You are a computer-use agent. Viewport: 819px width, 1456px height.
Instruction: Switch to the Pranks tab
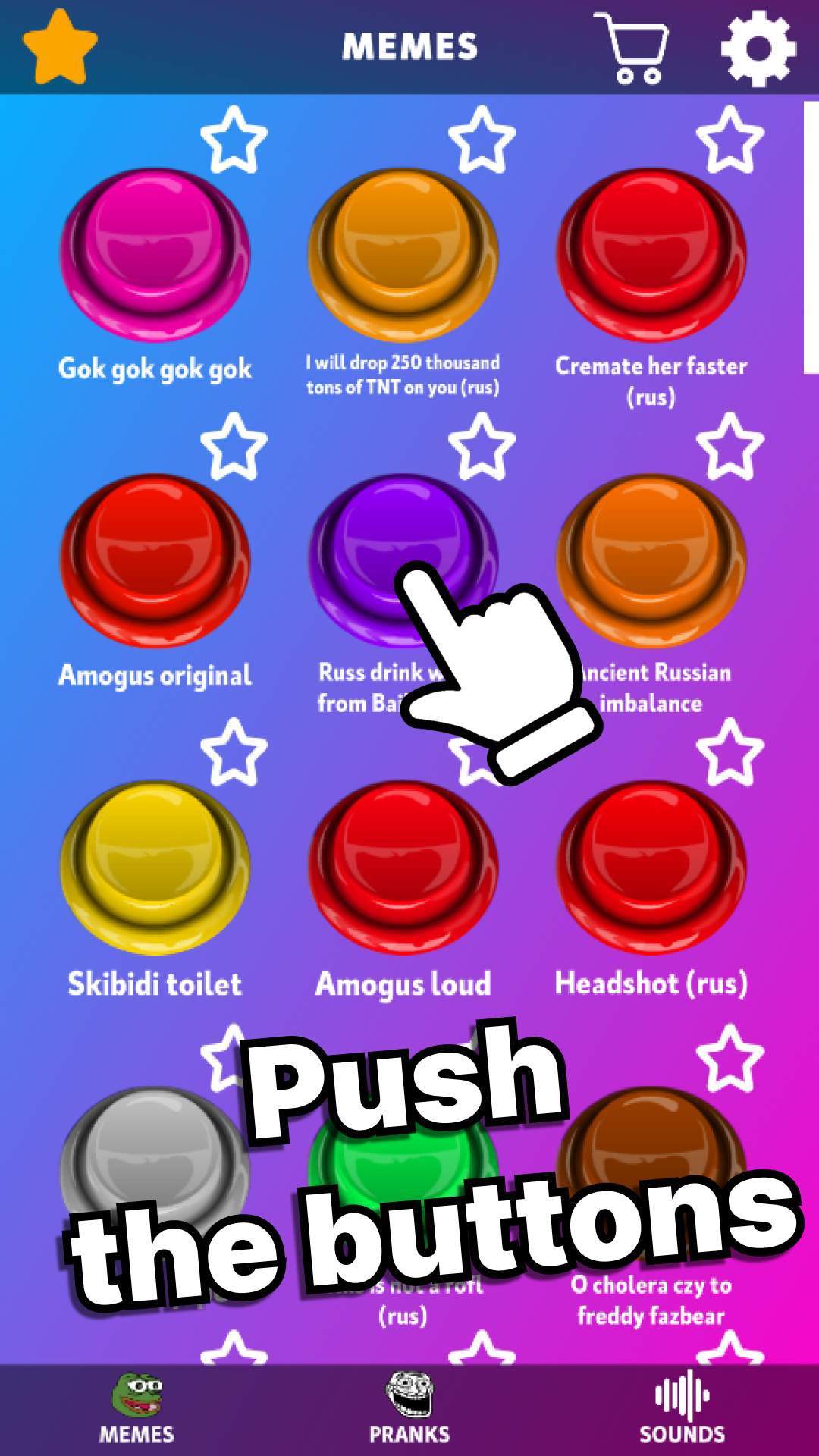coord(409,1410)
